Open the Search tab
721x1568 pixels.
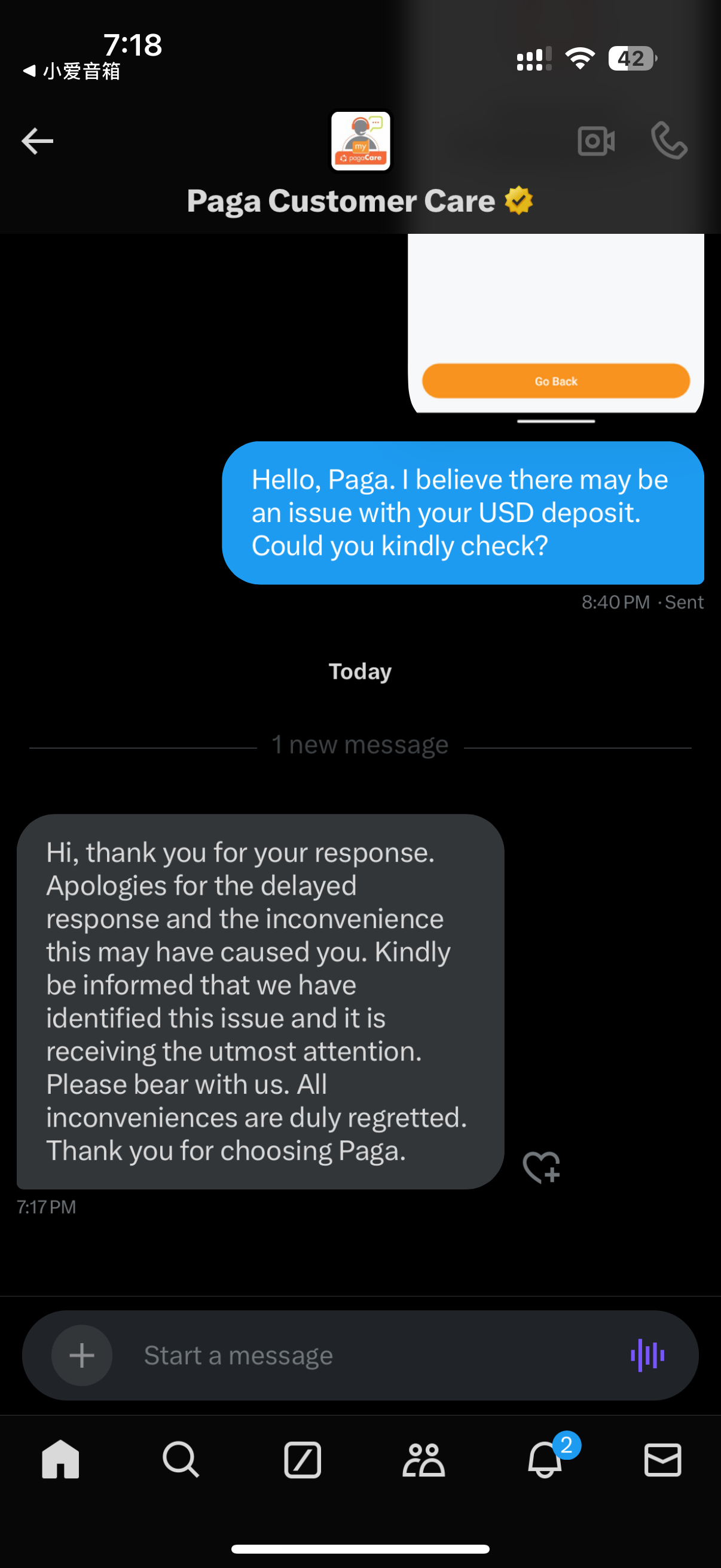coord(181,1459)
